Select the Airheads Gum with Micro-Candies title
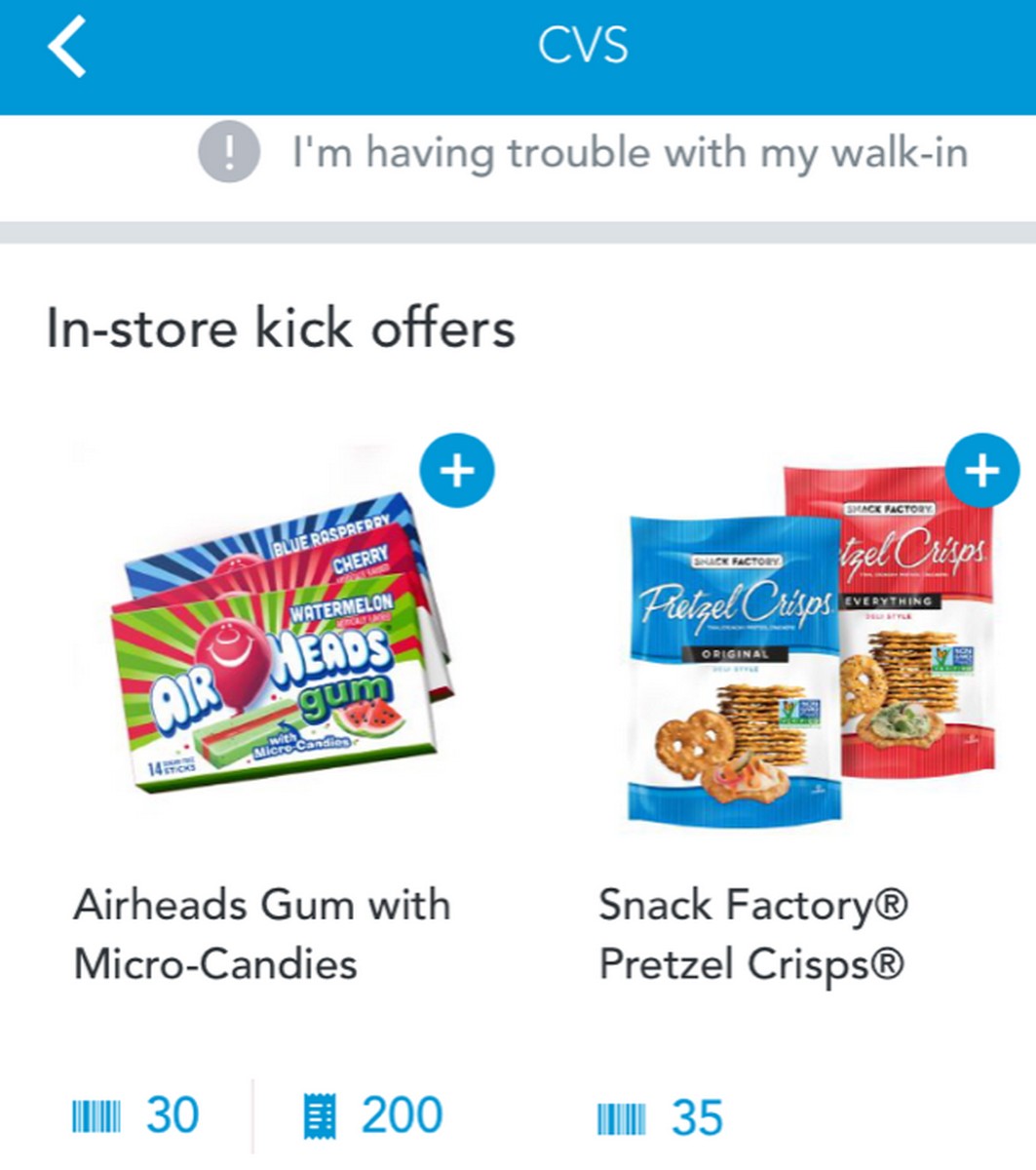 pyautogui.click(x=261, y=934)
